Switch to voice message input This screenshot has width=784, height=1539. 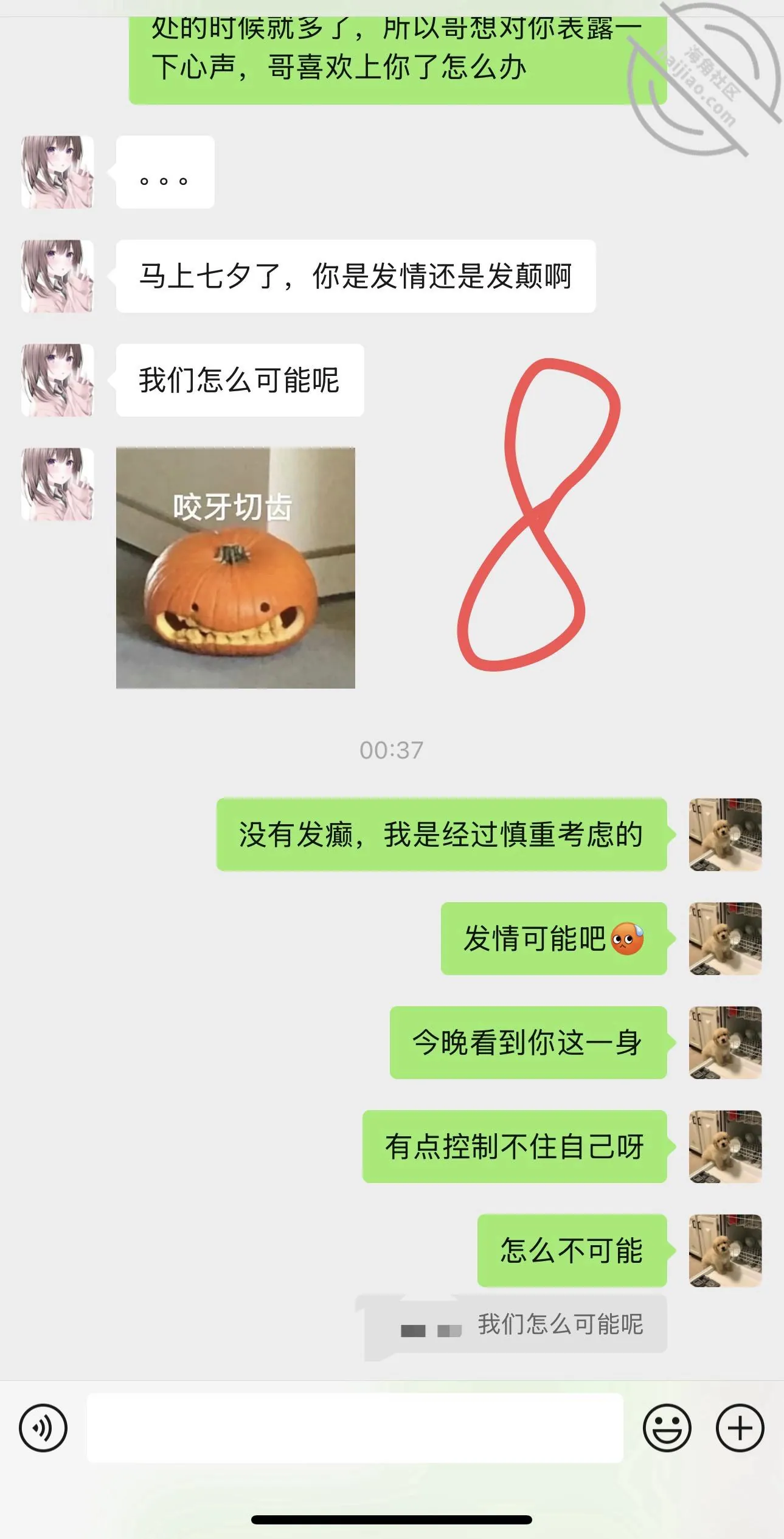pos(43,1428)
